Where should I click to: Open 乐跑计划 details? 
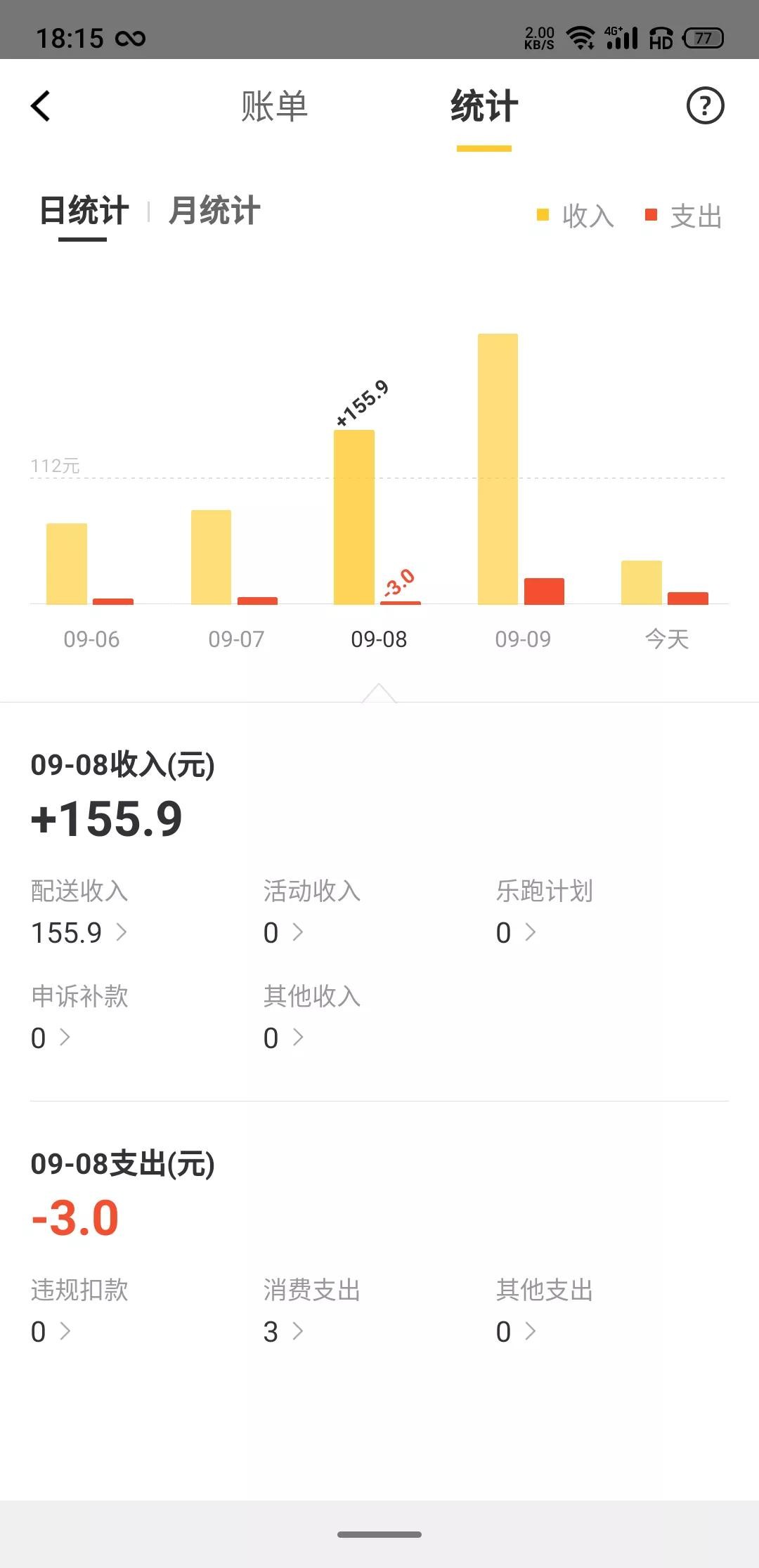coord(516,933)
